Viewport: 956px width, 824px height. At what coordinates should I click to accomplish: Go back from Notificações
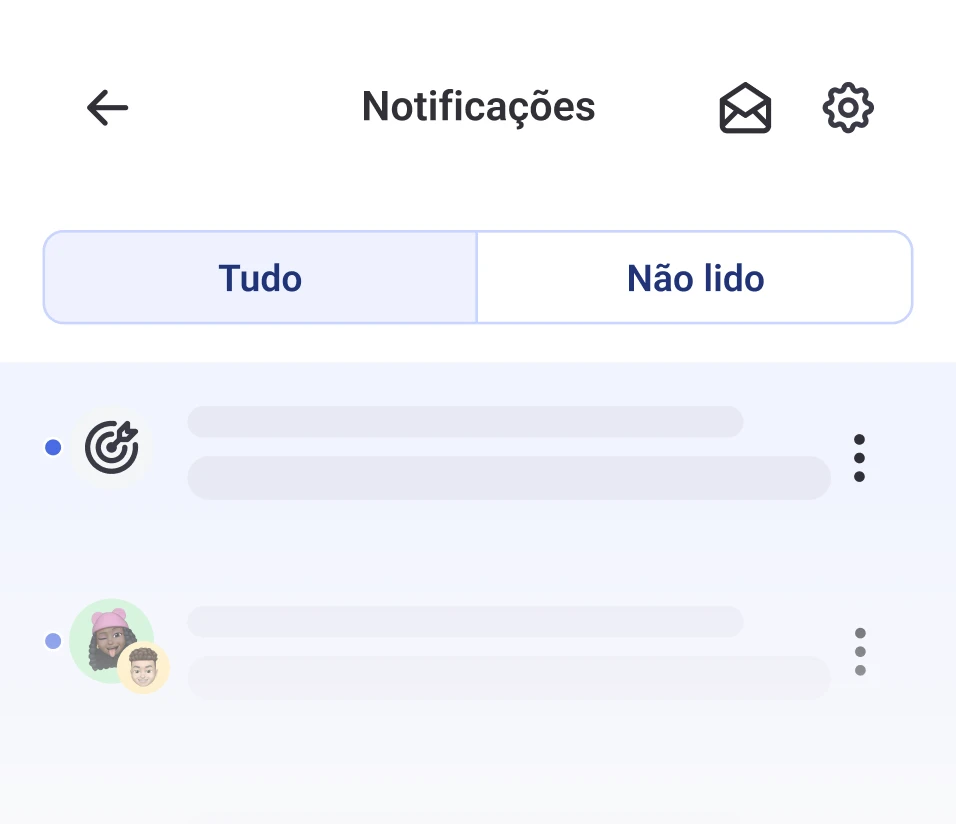pyautogui.click(x=107, y=107)
